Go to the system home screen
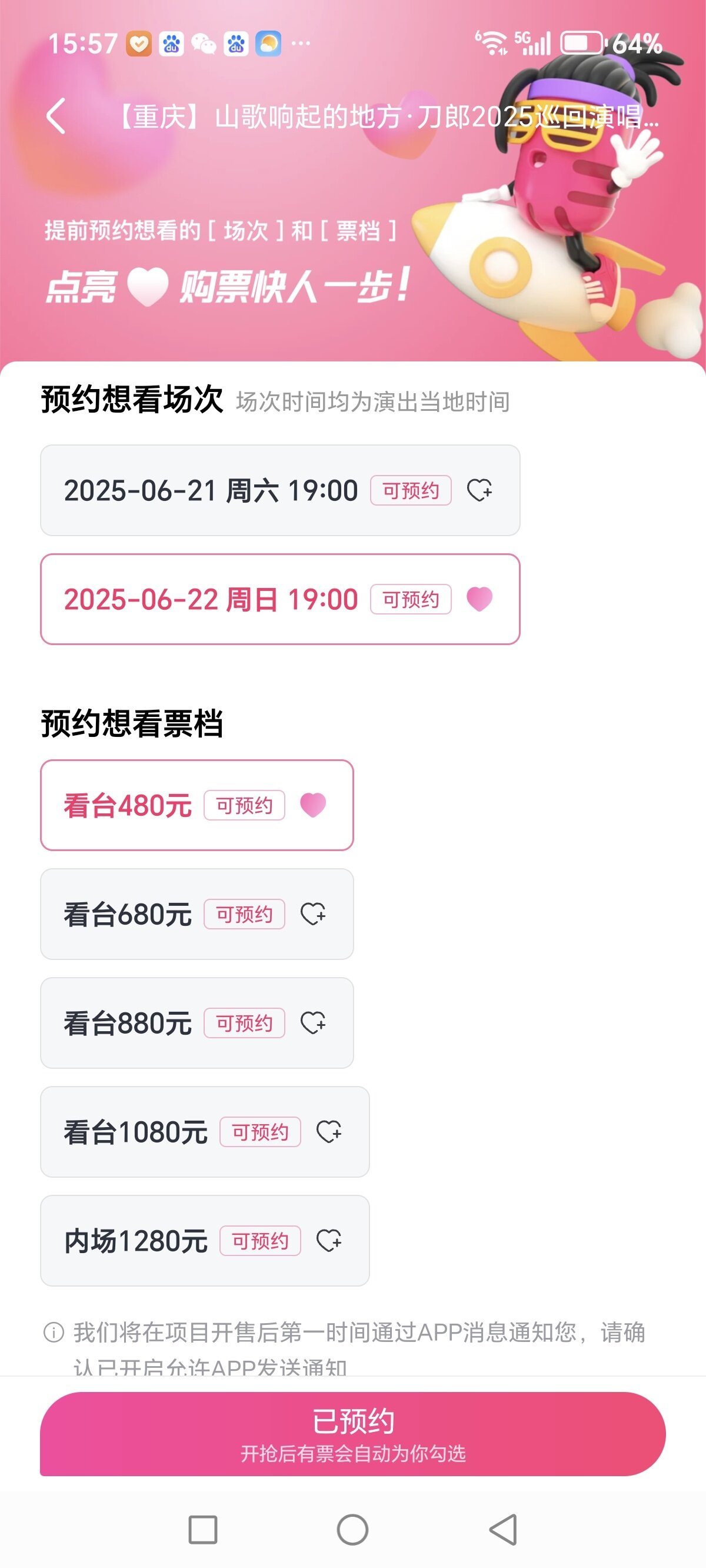The image size is (706, 1568). (x=352, y=1530)
